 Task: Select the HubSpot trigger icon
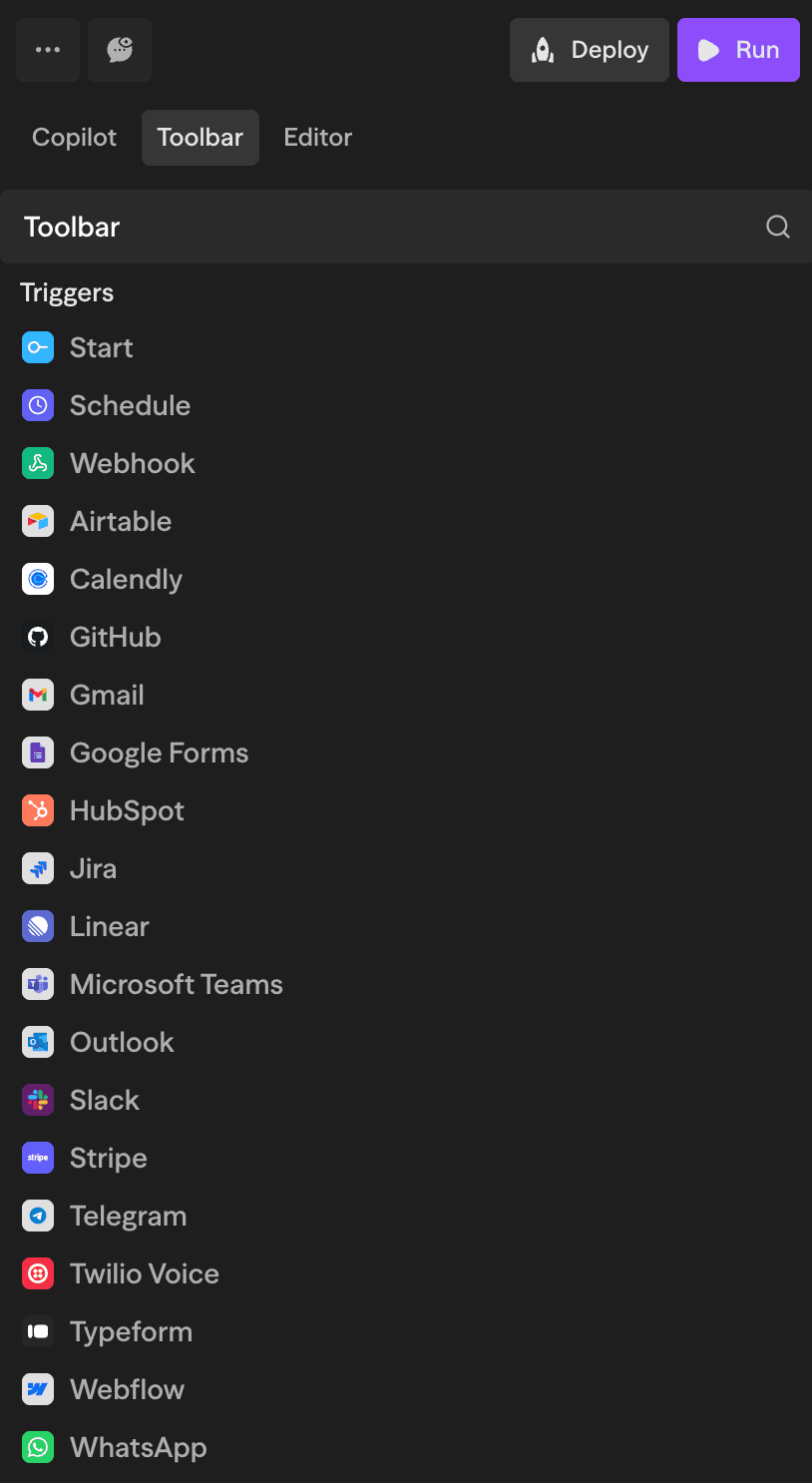tap(37, 810)
